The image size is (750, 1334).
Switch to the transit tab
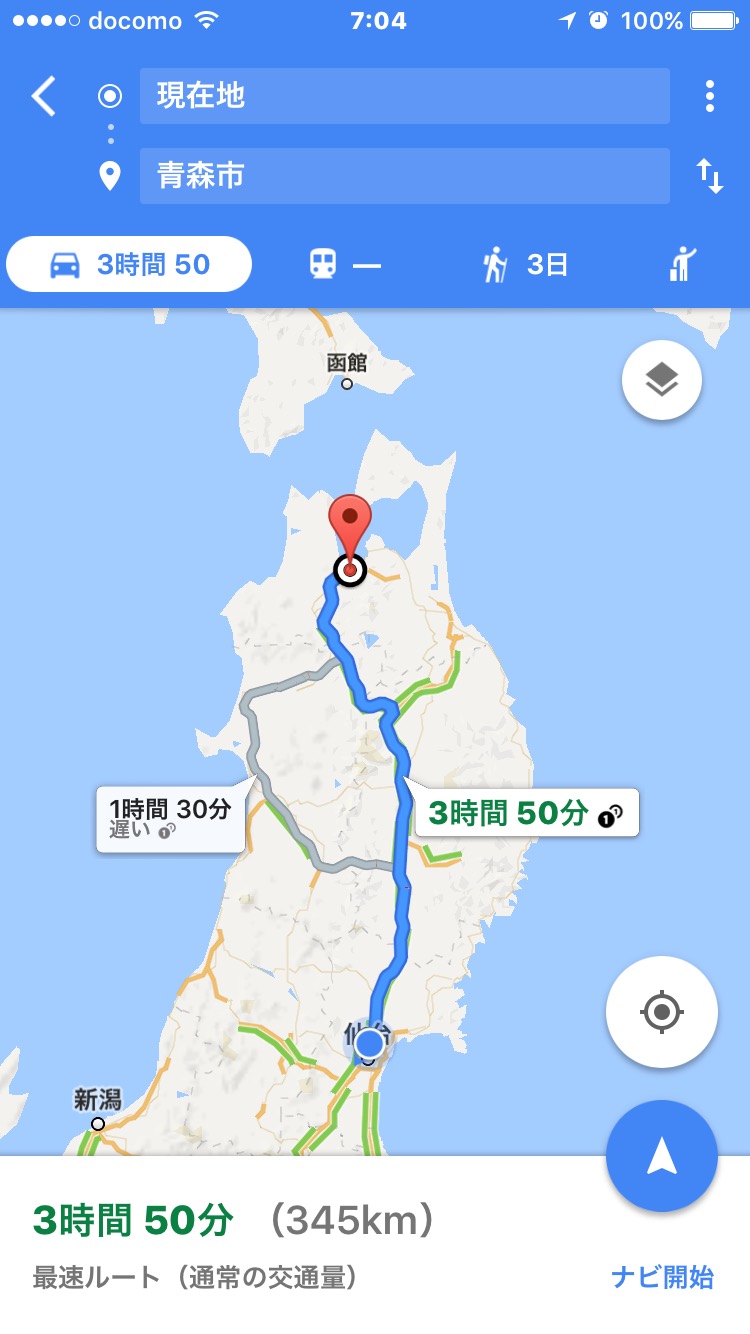(x=344, y=265)
